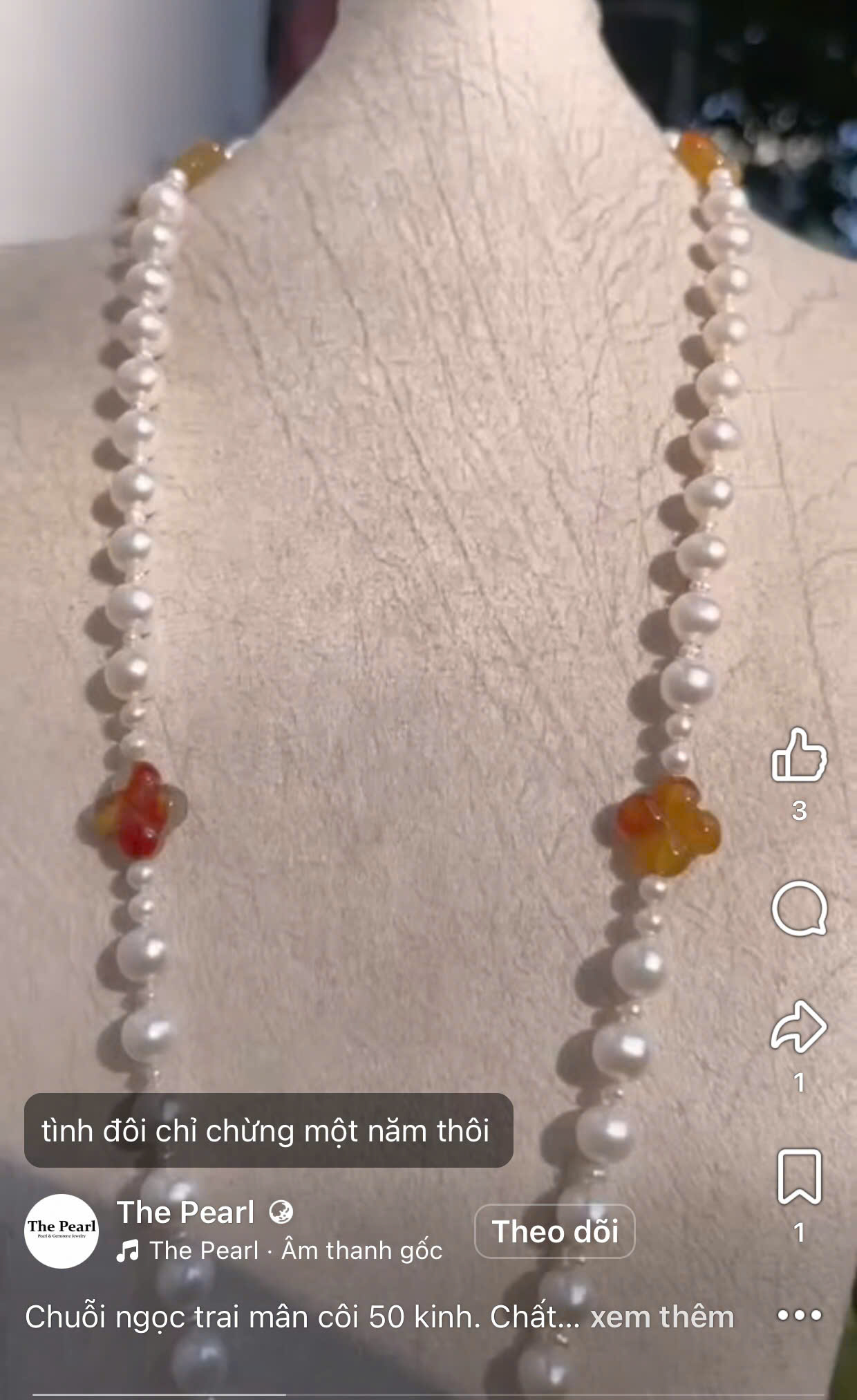The image size is (857, 1400).
Task: Save the reel with the bookmark icon
Action: (800, 1177)
